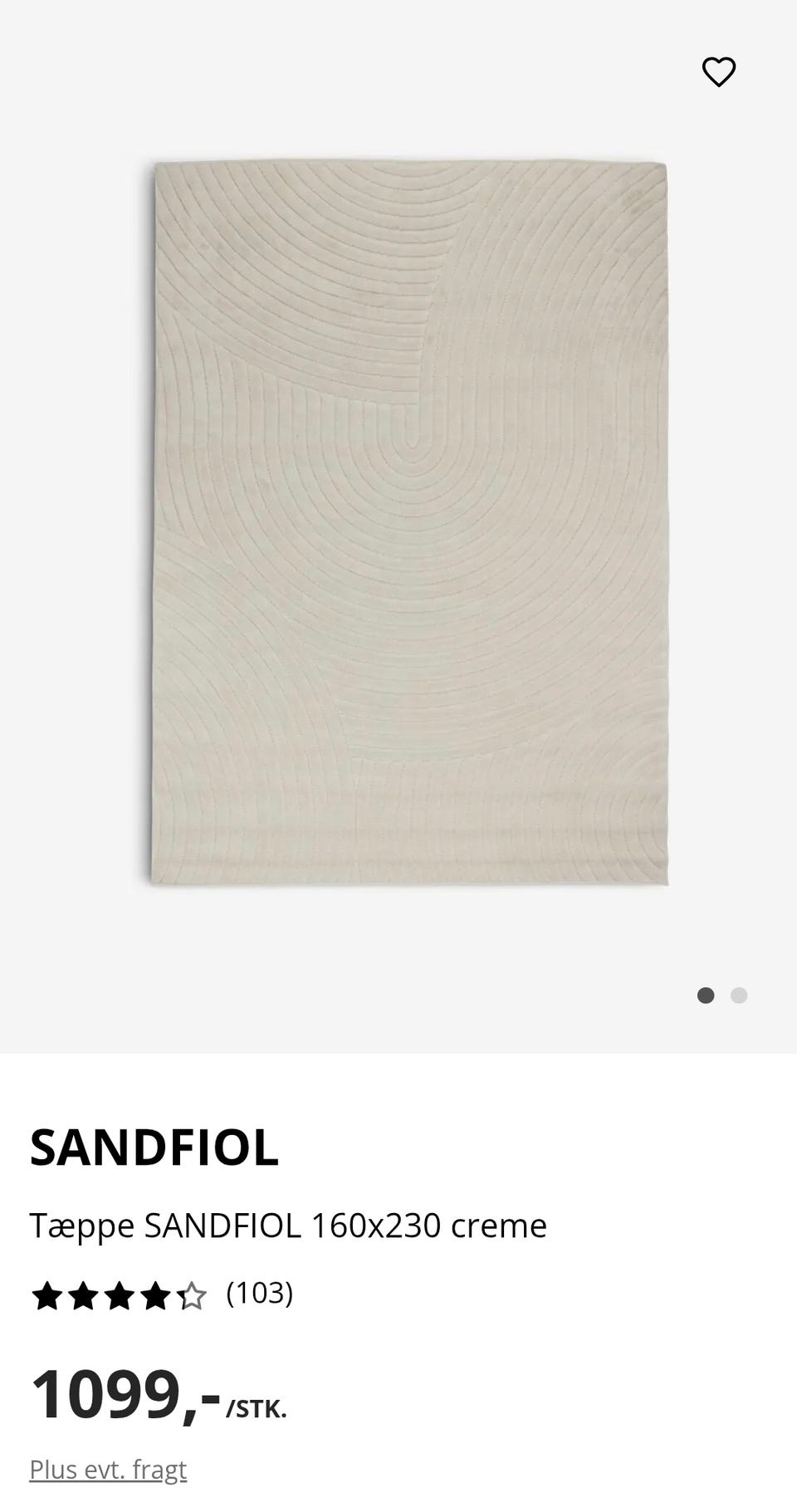Toggle back to the first product image
Viewport: 797px width, 1512px height.
click(x=707, y=994)
